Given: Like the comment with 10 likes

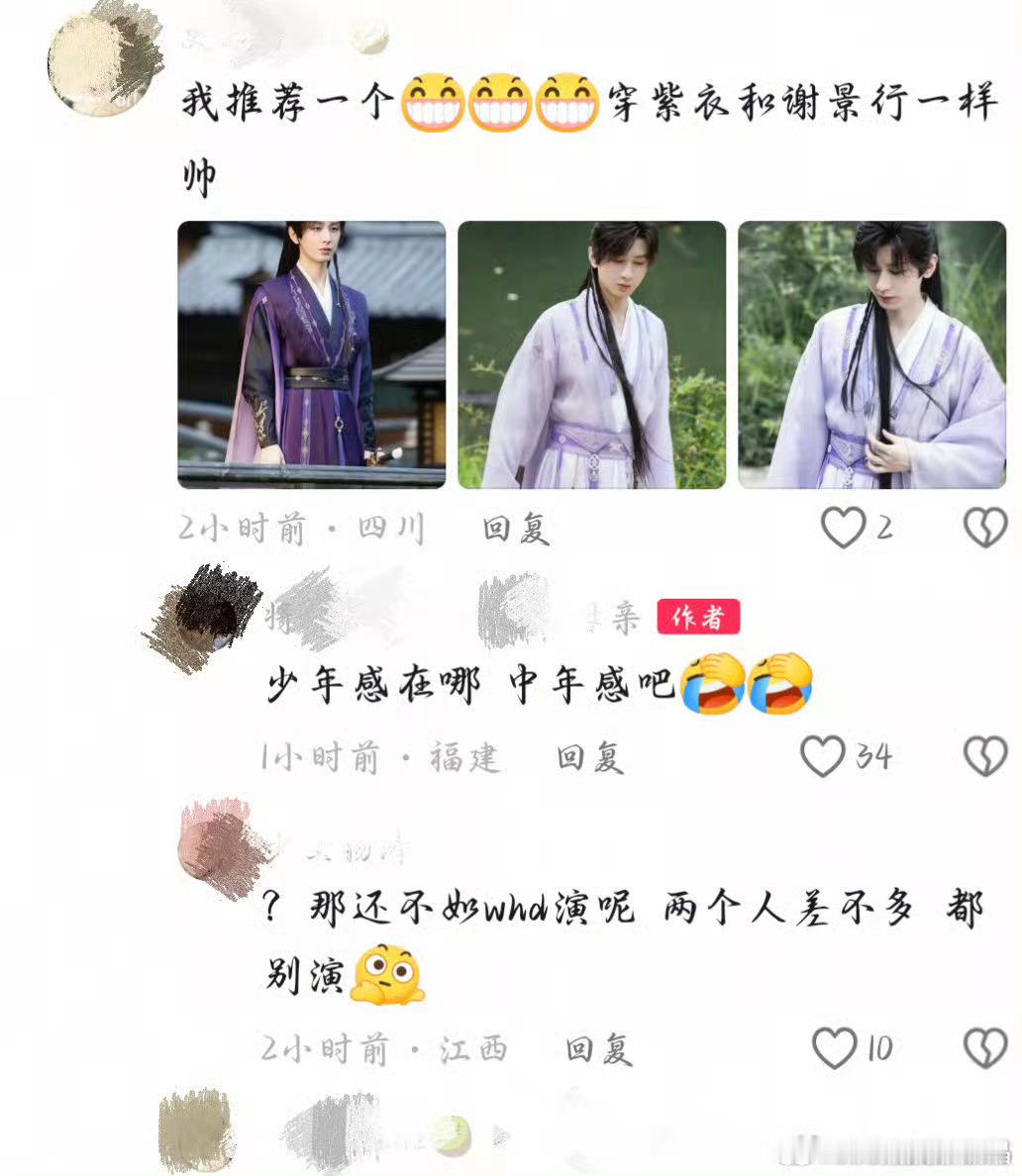Looking at the screenshot, I should click(837, 1046).
